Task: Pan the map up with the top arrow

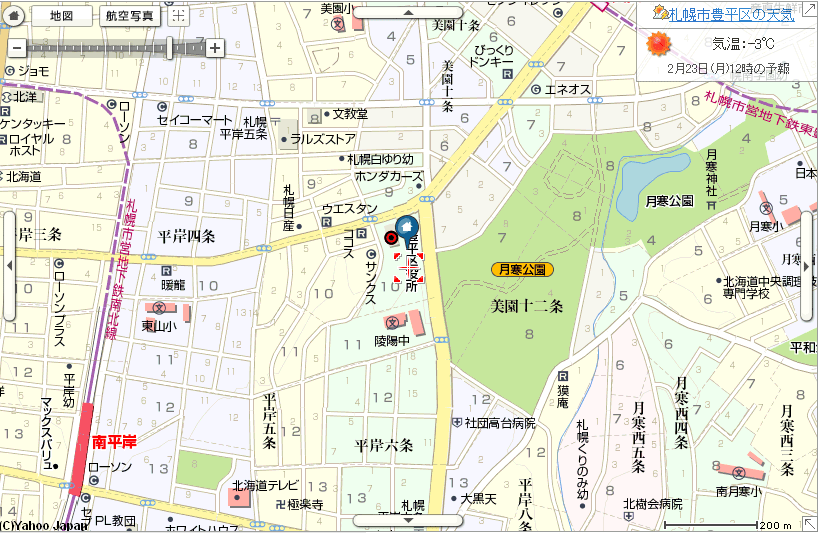Action: click(407, 12)
